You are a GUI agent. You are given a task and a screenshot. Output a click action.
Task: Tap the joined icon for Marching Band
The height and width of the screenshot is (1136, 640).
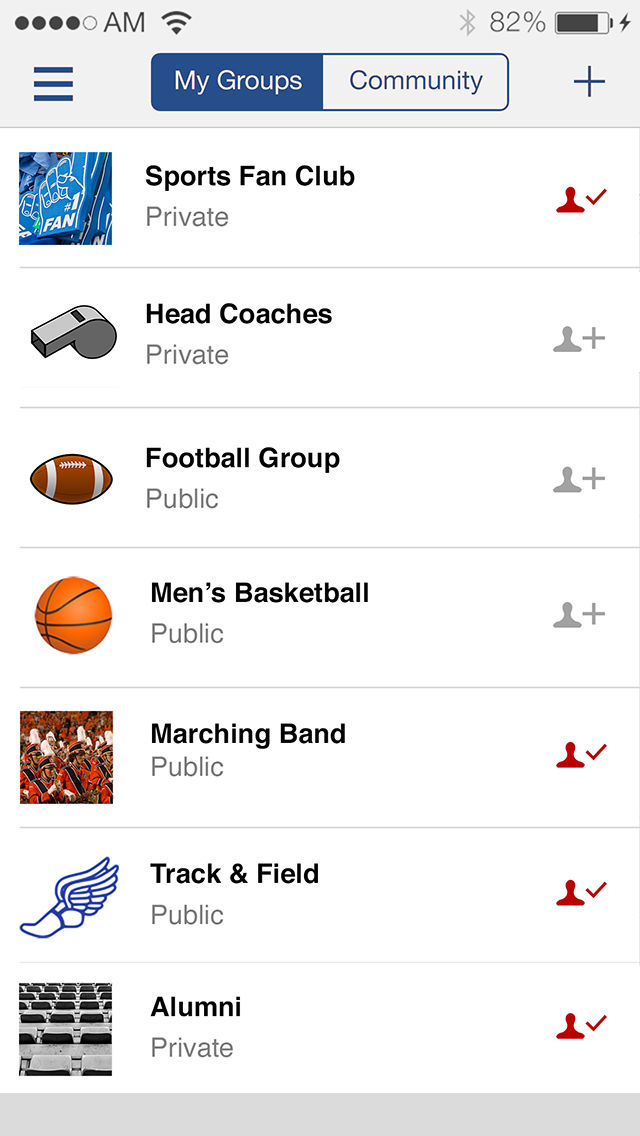coord(581,754)
